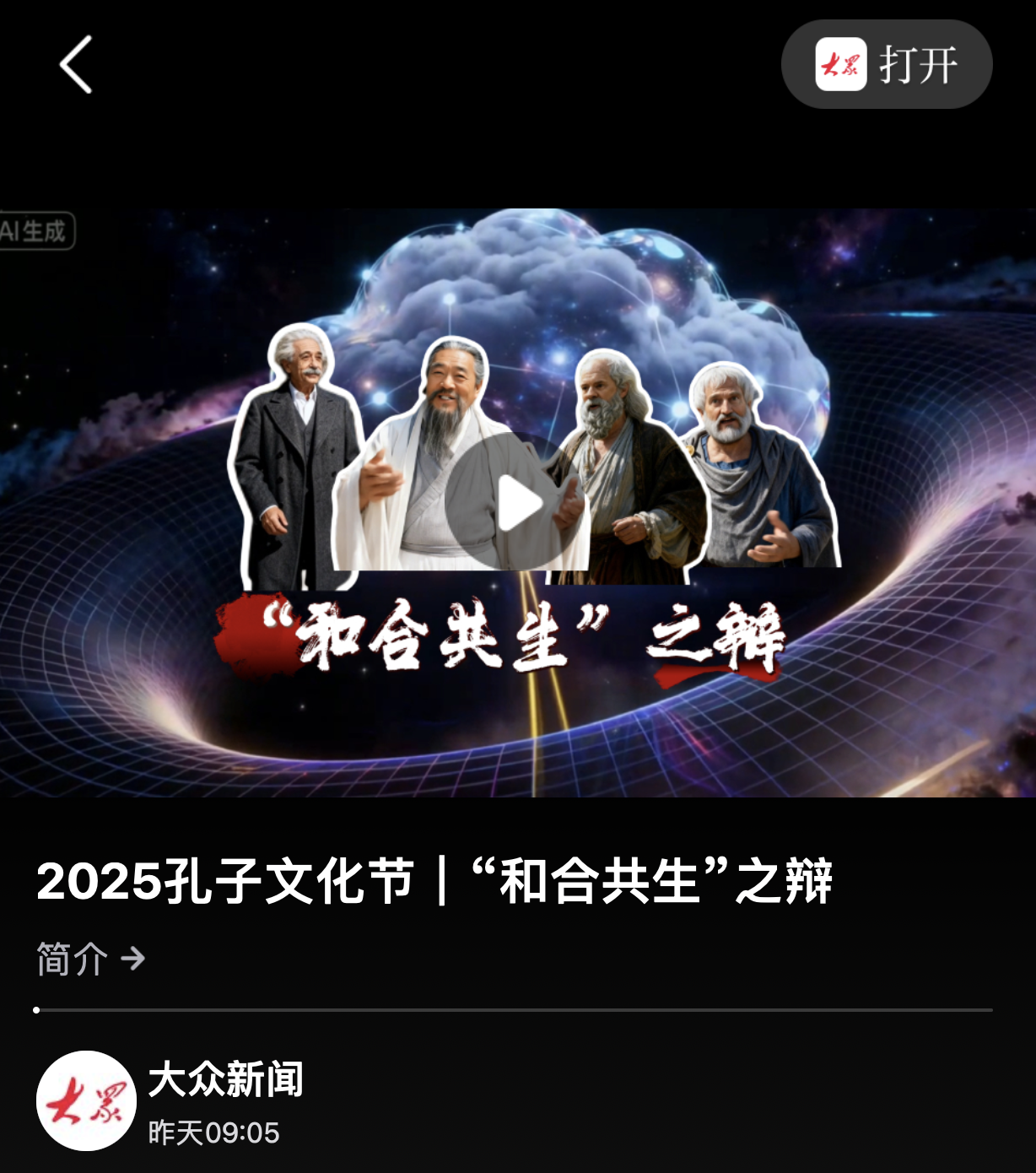Play the “和合共生”之辩 video
Screen dimensions: 1036x1173
(x=517, y=503)
